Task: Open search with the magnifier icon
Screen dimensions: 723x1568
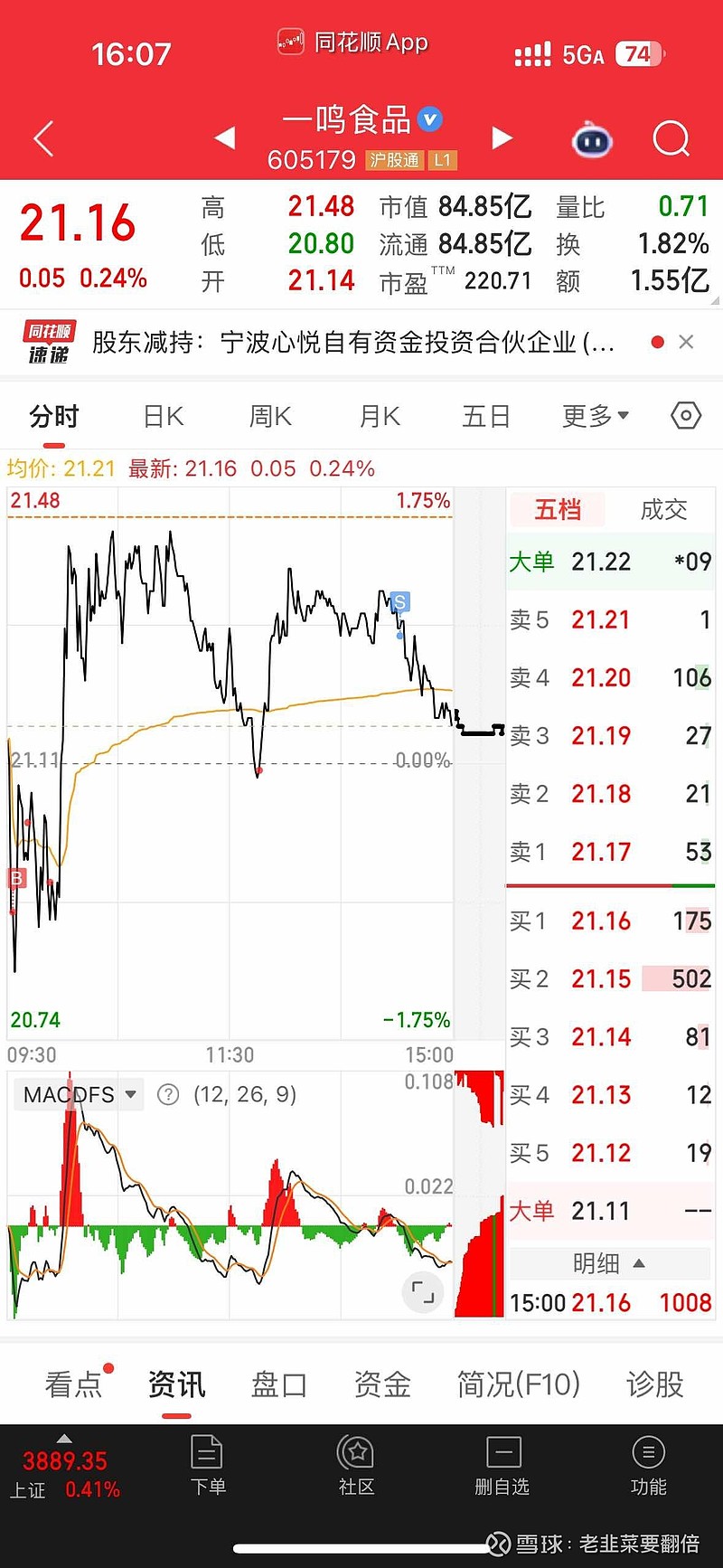Action: point(671,138)
